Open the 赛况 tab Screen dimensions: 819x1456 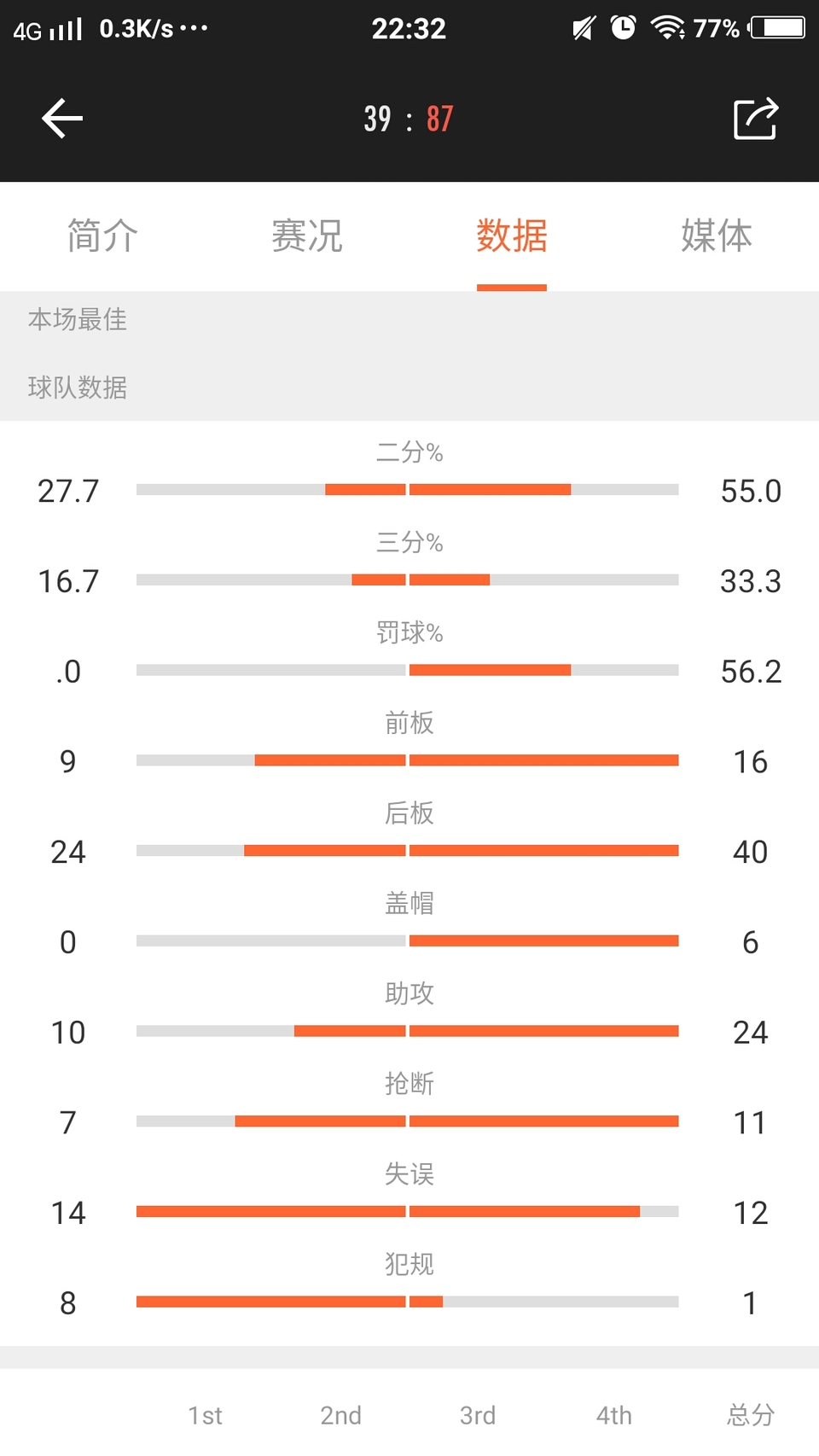(x=307, y=236)
